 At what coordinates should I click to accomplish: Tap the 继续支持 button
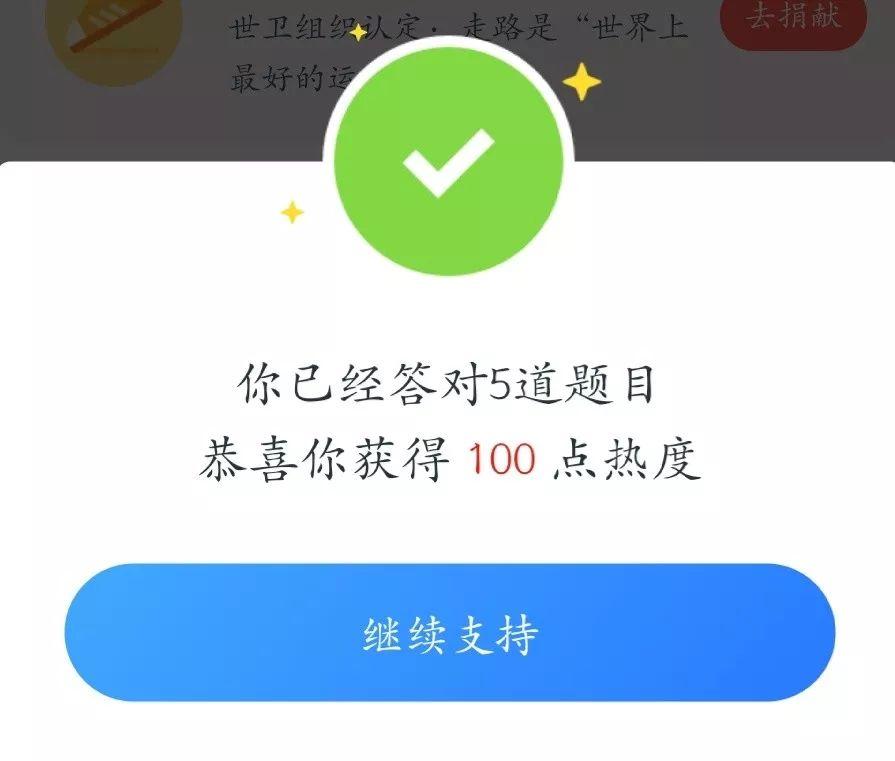point(449,633)
